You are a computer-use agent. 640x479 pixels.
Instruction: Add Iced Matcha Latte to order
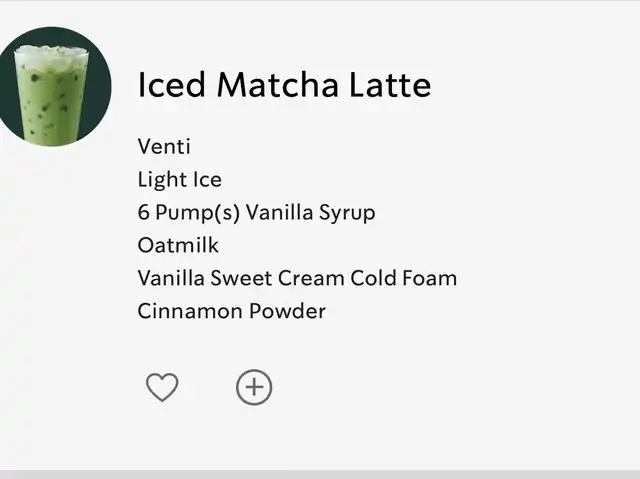254,387
